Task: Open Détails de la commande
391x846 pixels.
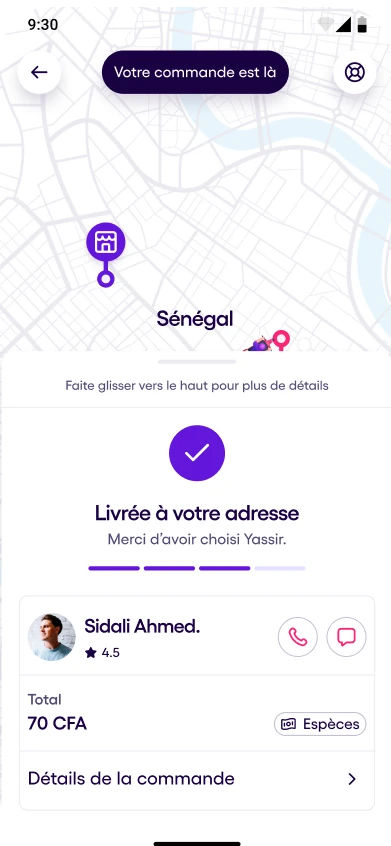Action: click(x=196, y=779)
